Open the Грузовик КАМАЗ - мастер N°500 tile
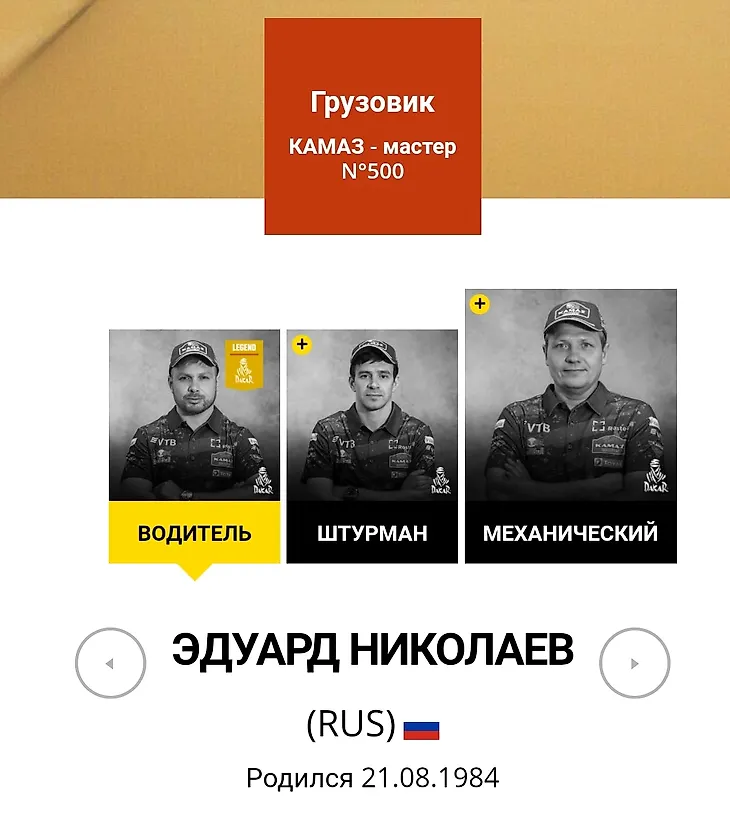 [372, 126]
